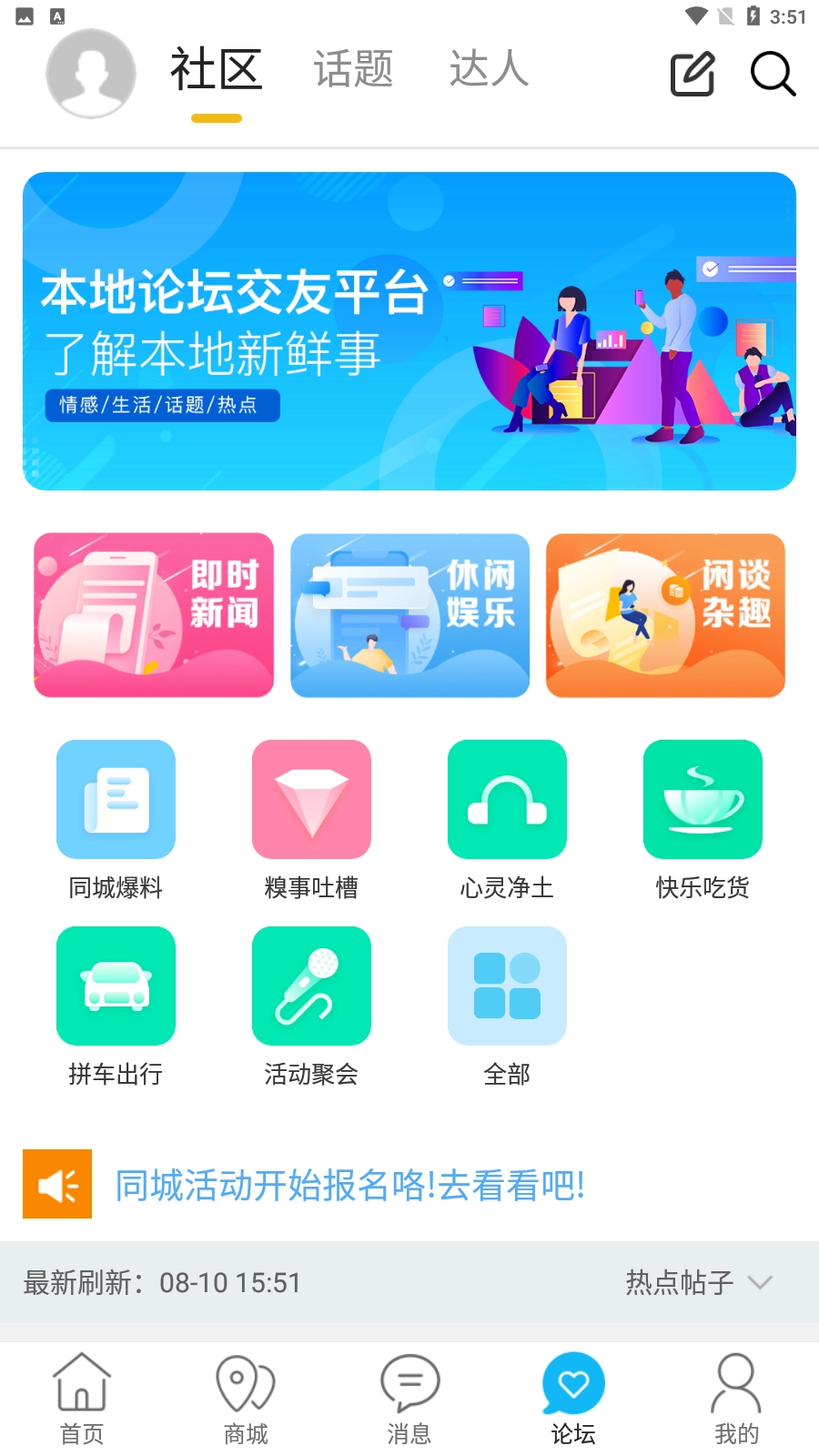Switch to the 话题 tab
The width and height of the screenshot is (819, 1456).
point(353,70)
